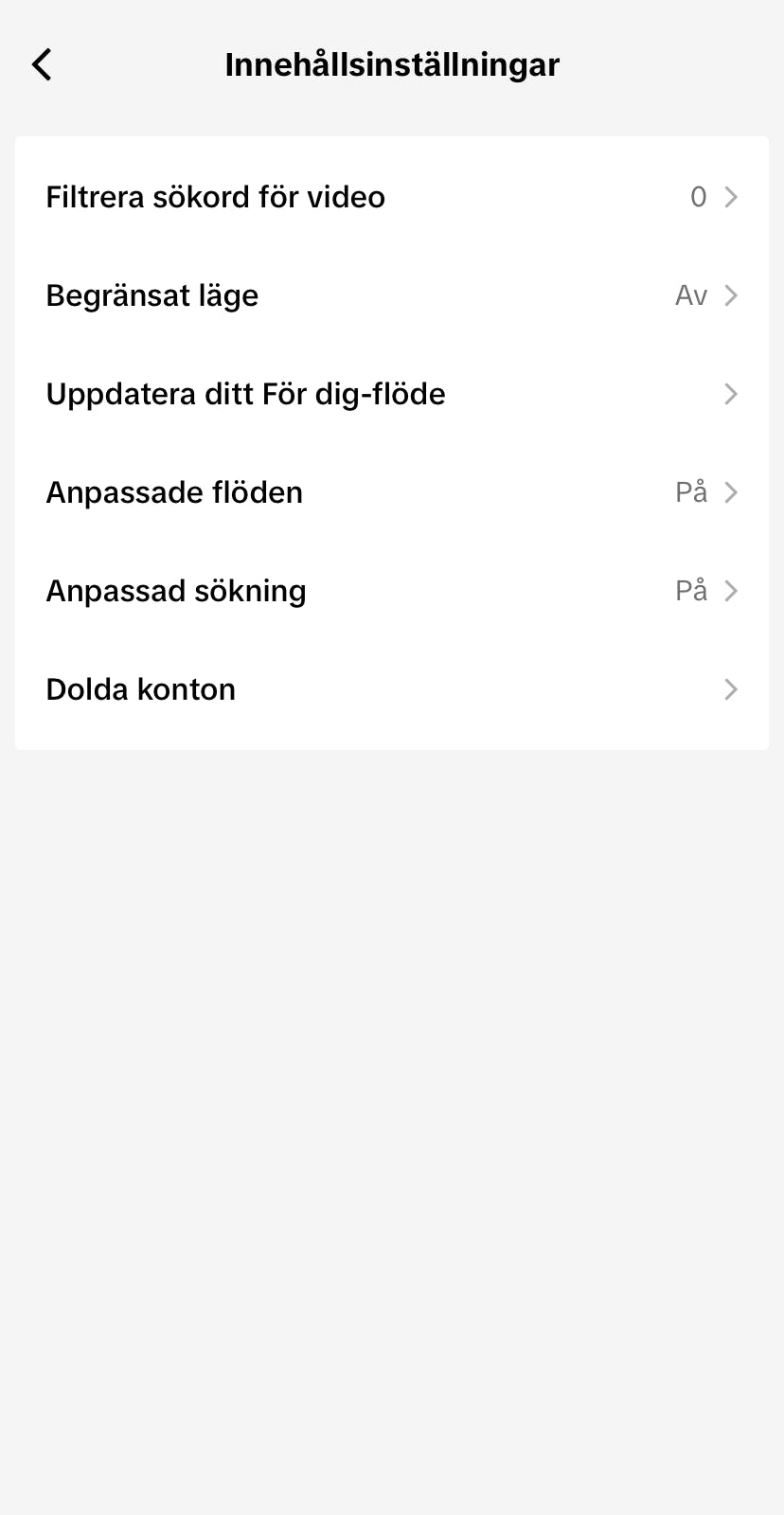784x1515 pixels.
Task: Tap the chevron next to Begränsat läge
Action: point(730,295)
